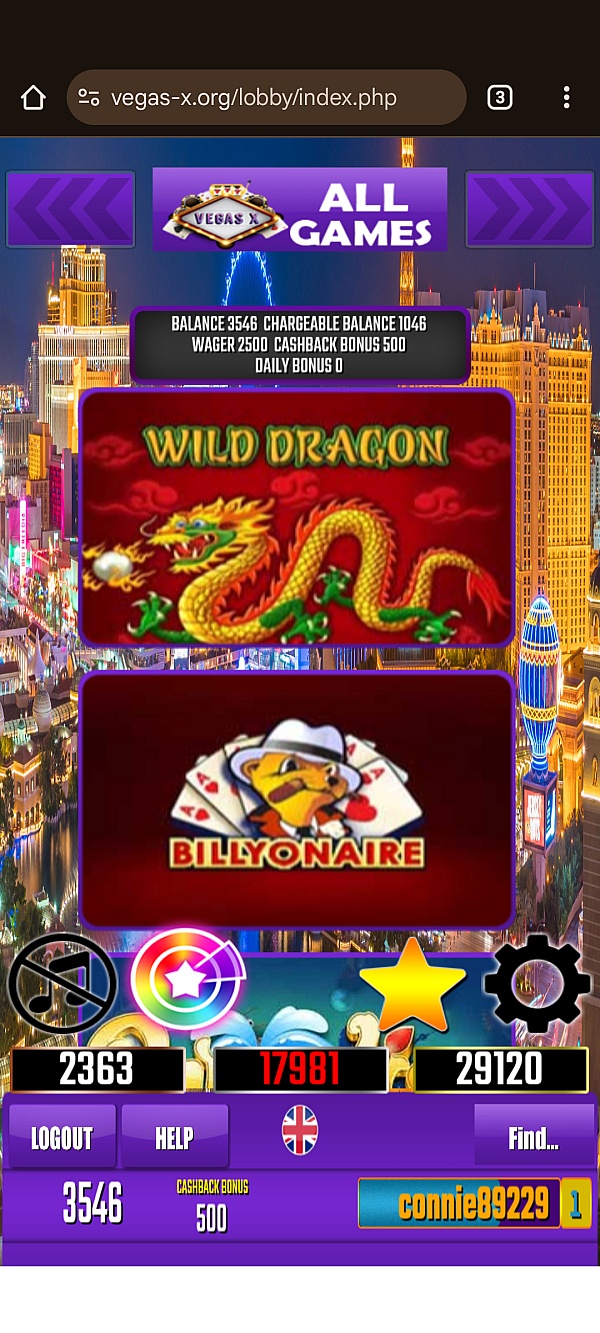Toggle the muted music icon

(x=62, y=984)
